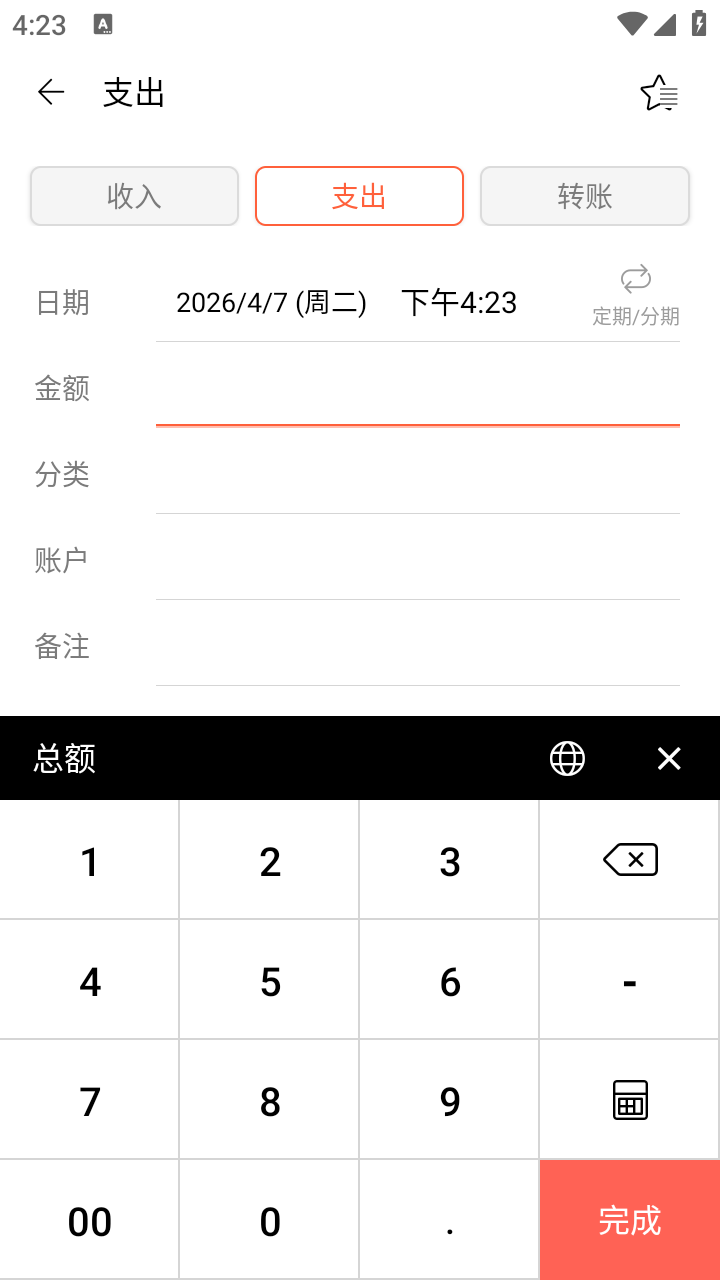
Task: Keep the 支出 expense tab selected
Action: point(359,196)
